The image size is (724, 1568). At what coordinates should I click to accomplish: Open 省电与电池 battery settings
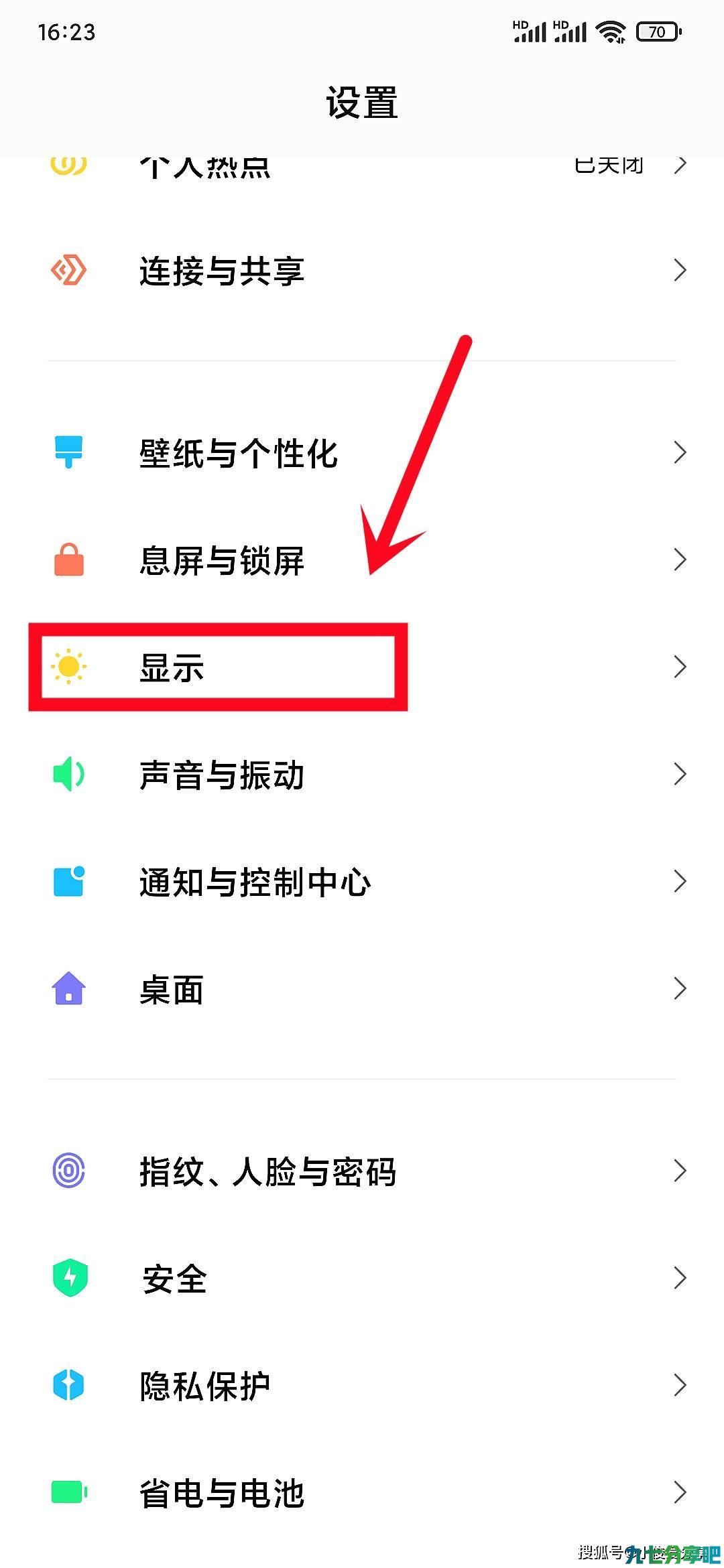pyautogui.click(x=362, y=1492)
